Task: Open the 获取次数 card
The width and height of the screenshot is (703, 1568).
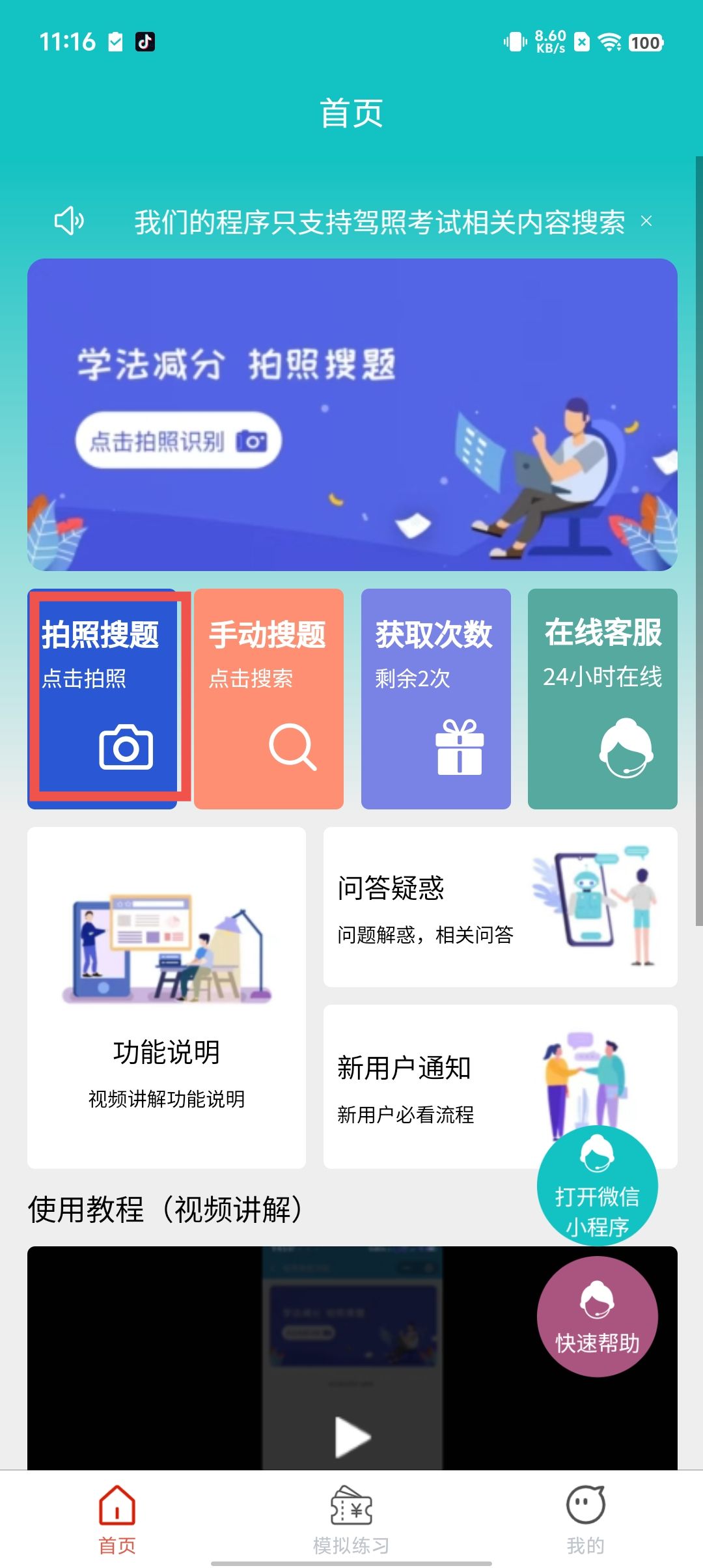Action: [x=435, y=699]
